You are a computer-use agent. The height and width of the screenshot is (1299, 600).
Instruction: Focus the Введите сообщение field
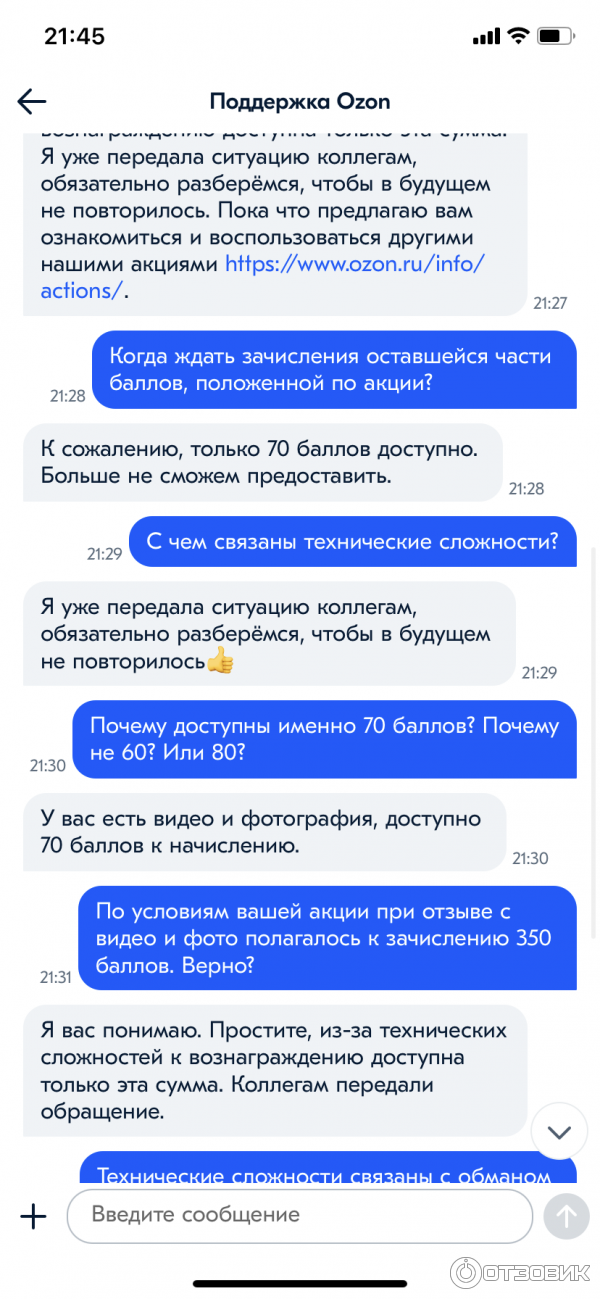coord(298,1215)
